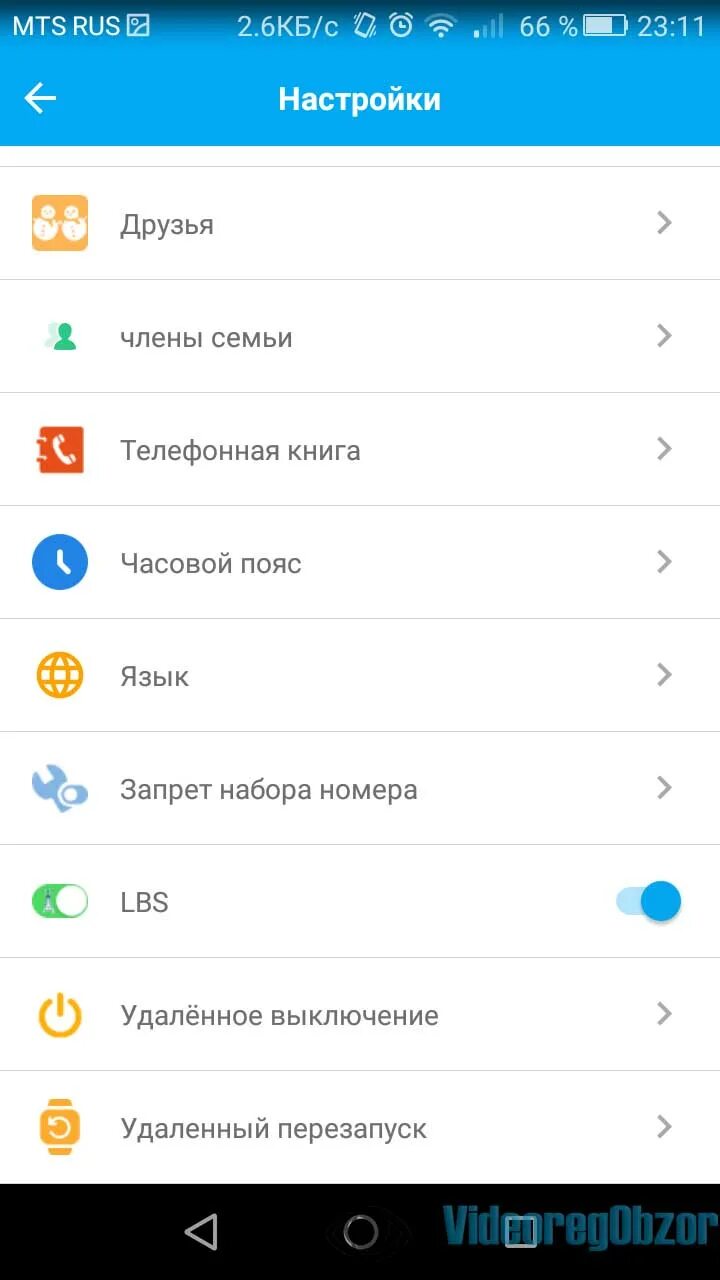Viewport: 720px width, 1280px height.
Task: Open Телефонная книга
Action: point(360,450)
